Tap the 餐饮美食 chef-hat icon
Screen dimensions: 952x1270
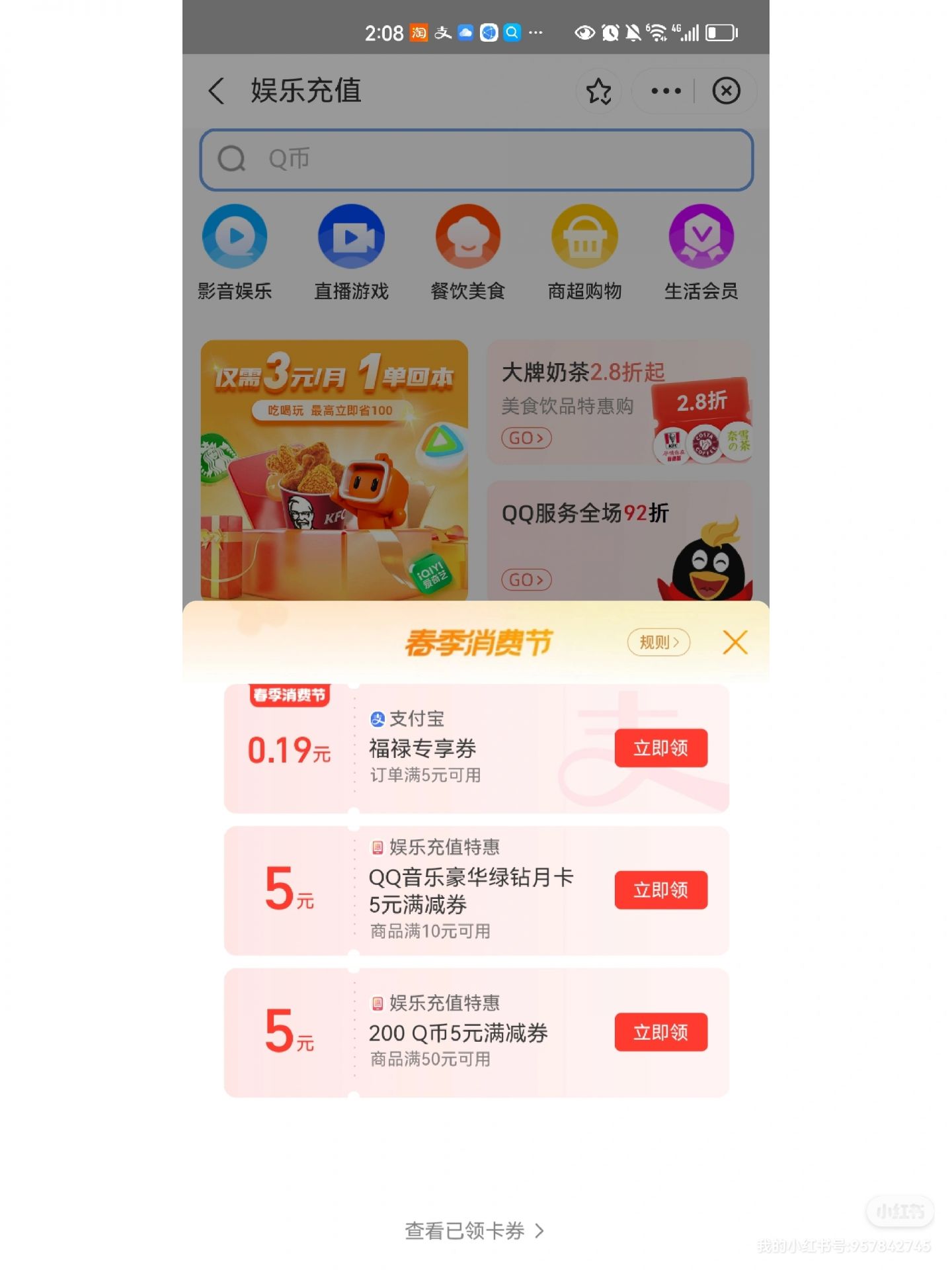[468, 236]
